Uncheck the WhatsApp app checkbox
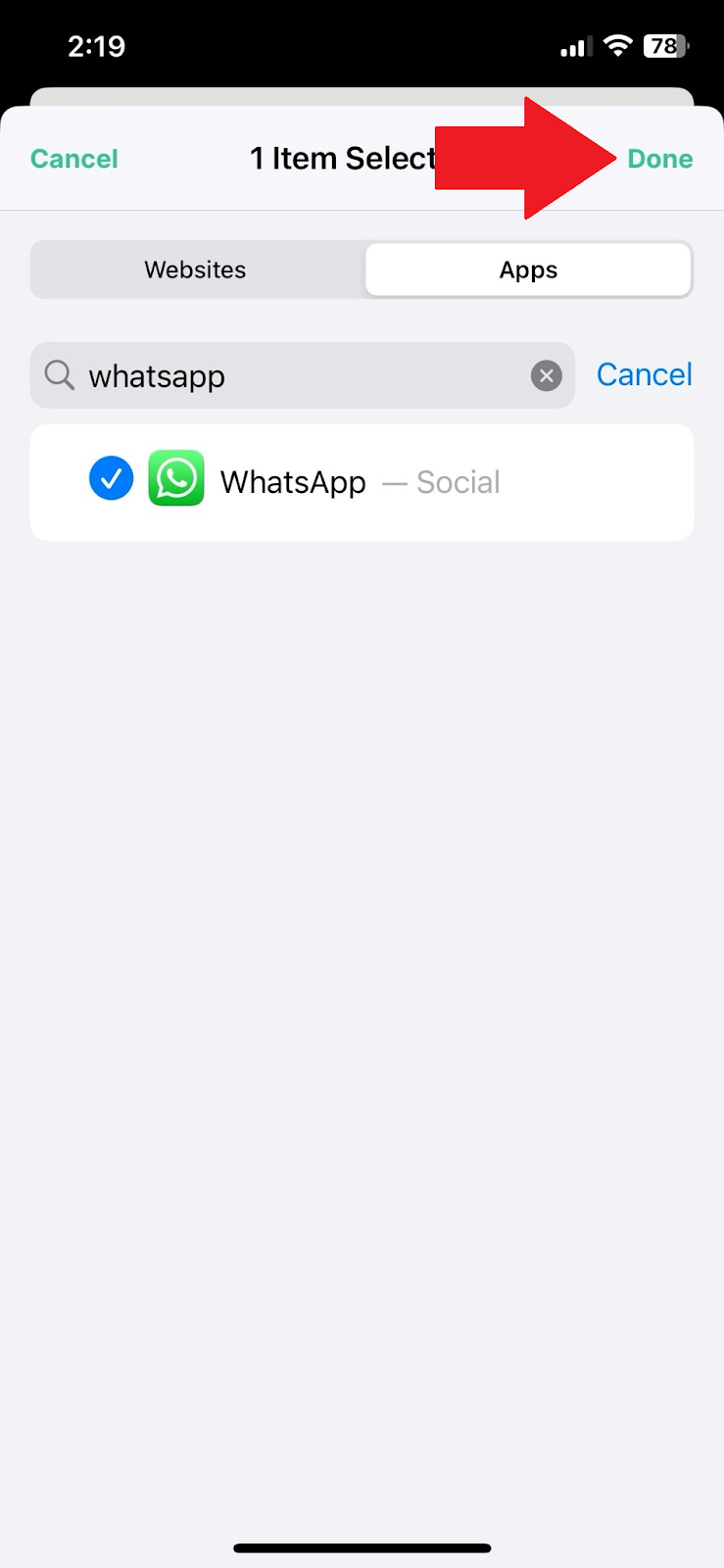724x1568 pixels. click(112, 479)
